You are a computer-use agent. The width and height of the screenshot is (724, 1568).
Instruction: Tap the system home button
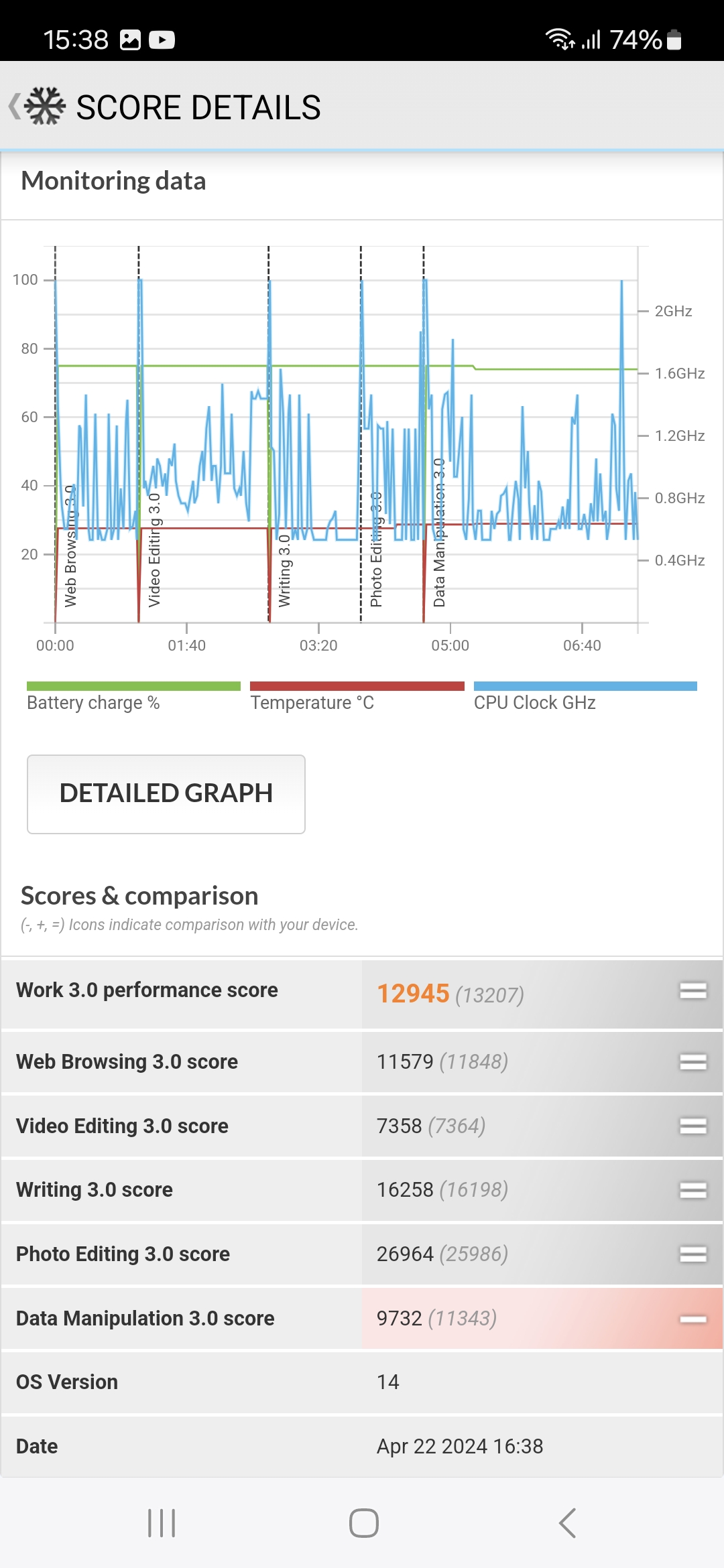[x=363, y=1523]
